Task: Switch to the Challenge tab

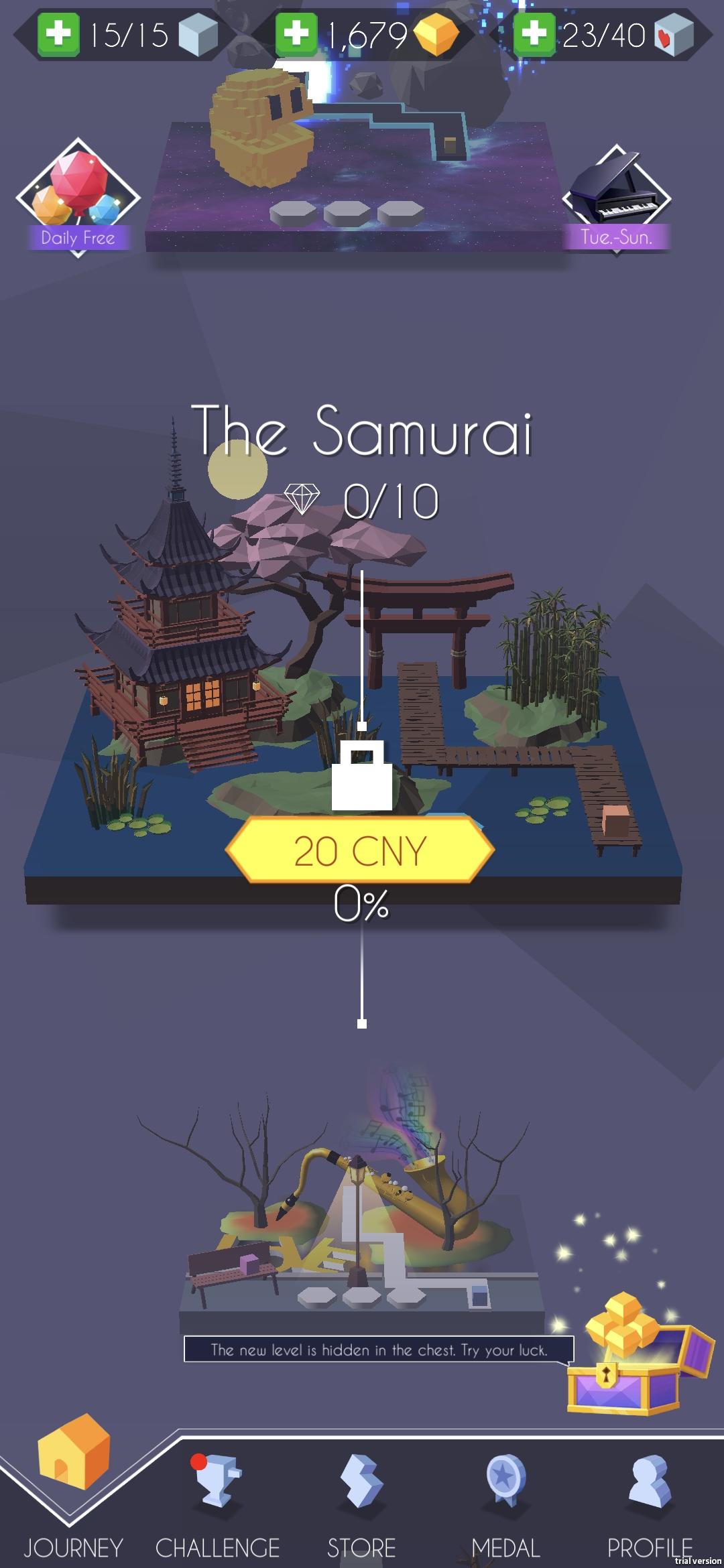Action: click(x=217, y=1501)
